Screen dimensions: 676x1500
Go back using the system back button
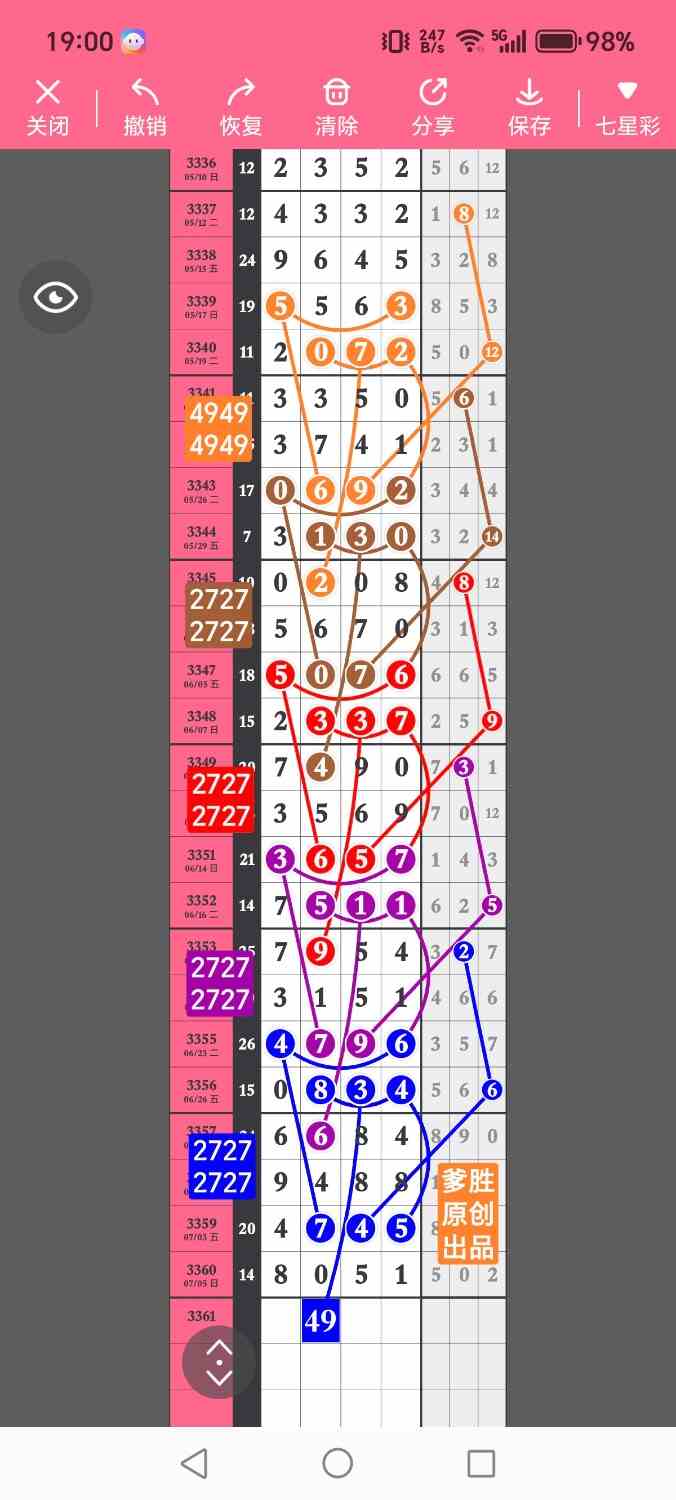[x=194, y=1463]
